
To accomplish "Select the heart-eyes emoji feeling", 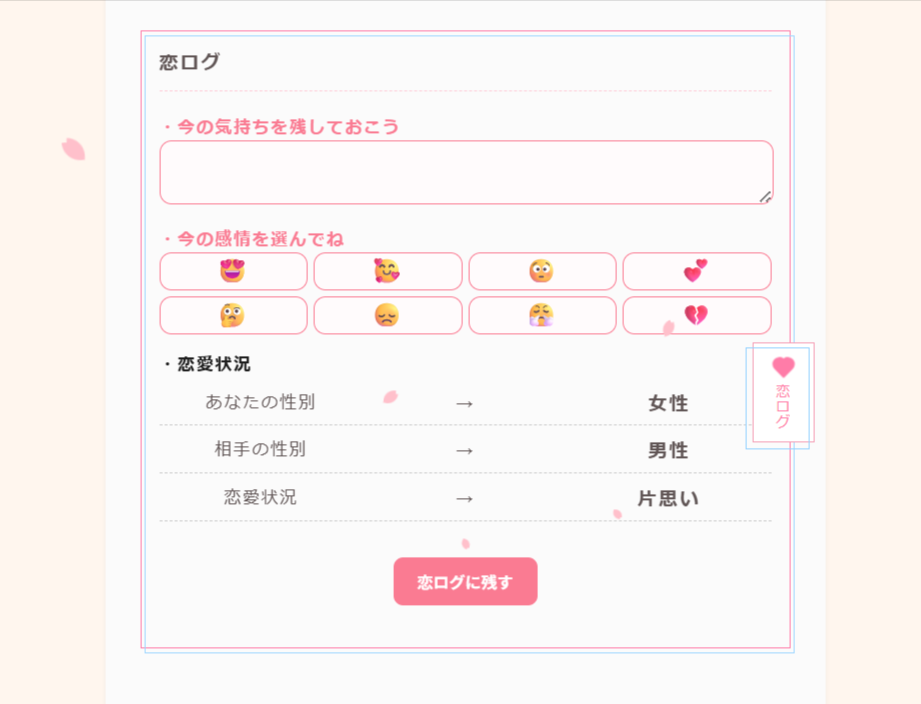I will 233,271.
